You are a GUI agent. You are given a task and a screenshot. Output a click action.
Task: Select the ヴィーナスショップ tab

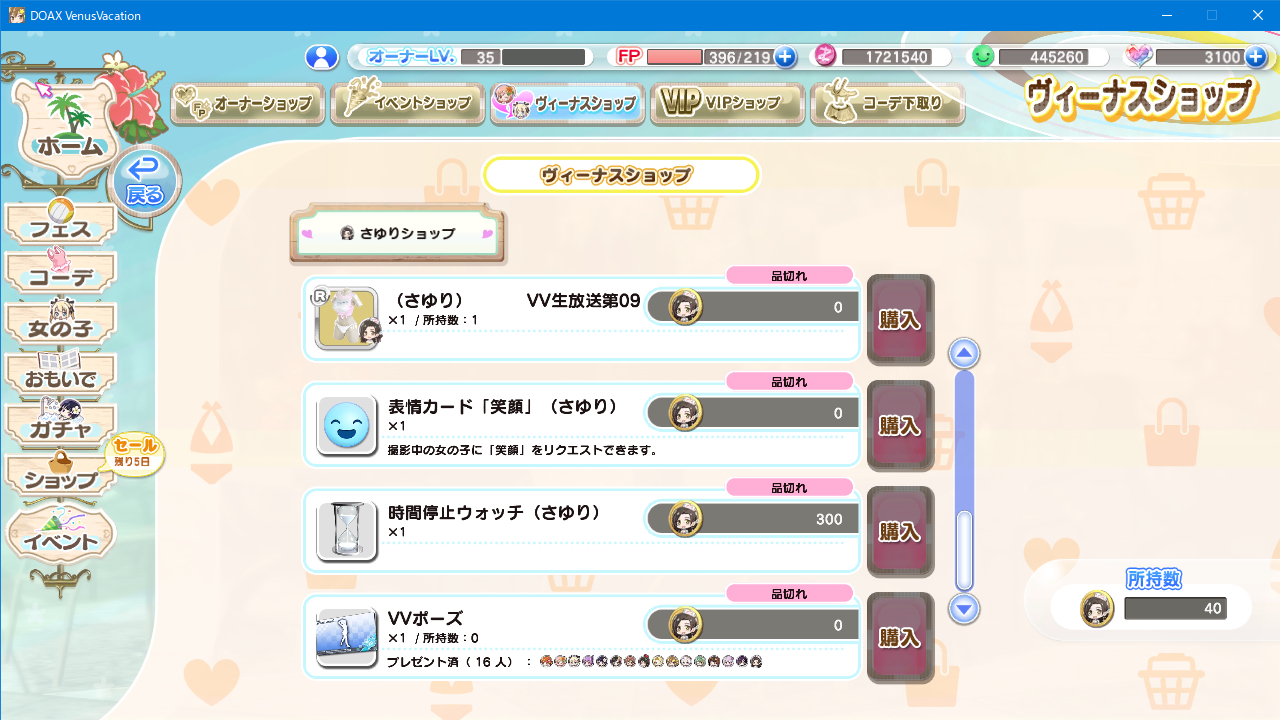tap(567, 103)
